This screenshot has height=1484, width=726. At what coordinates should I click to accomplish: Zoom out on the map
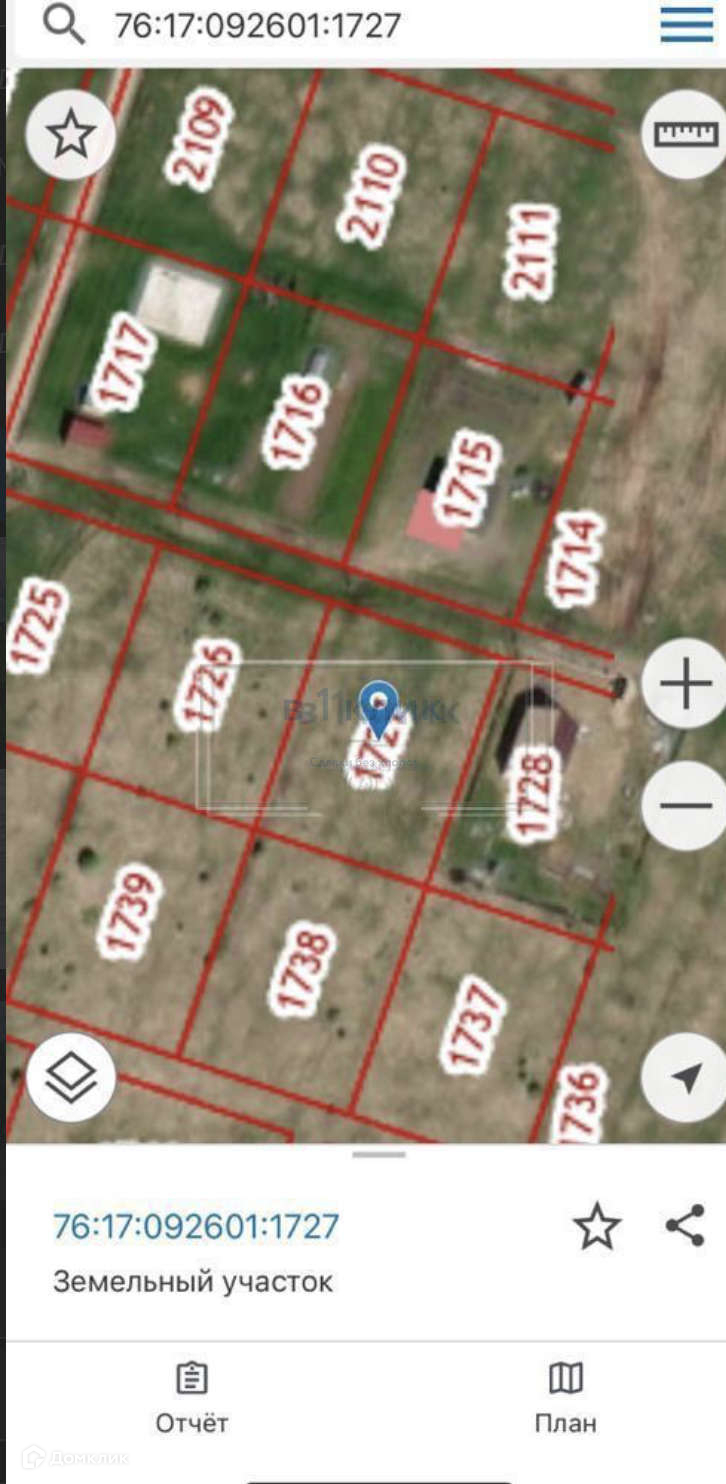click(685, 806)
